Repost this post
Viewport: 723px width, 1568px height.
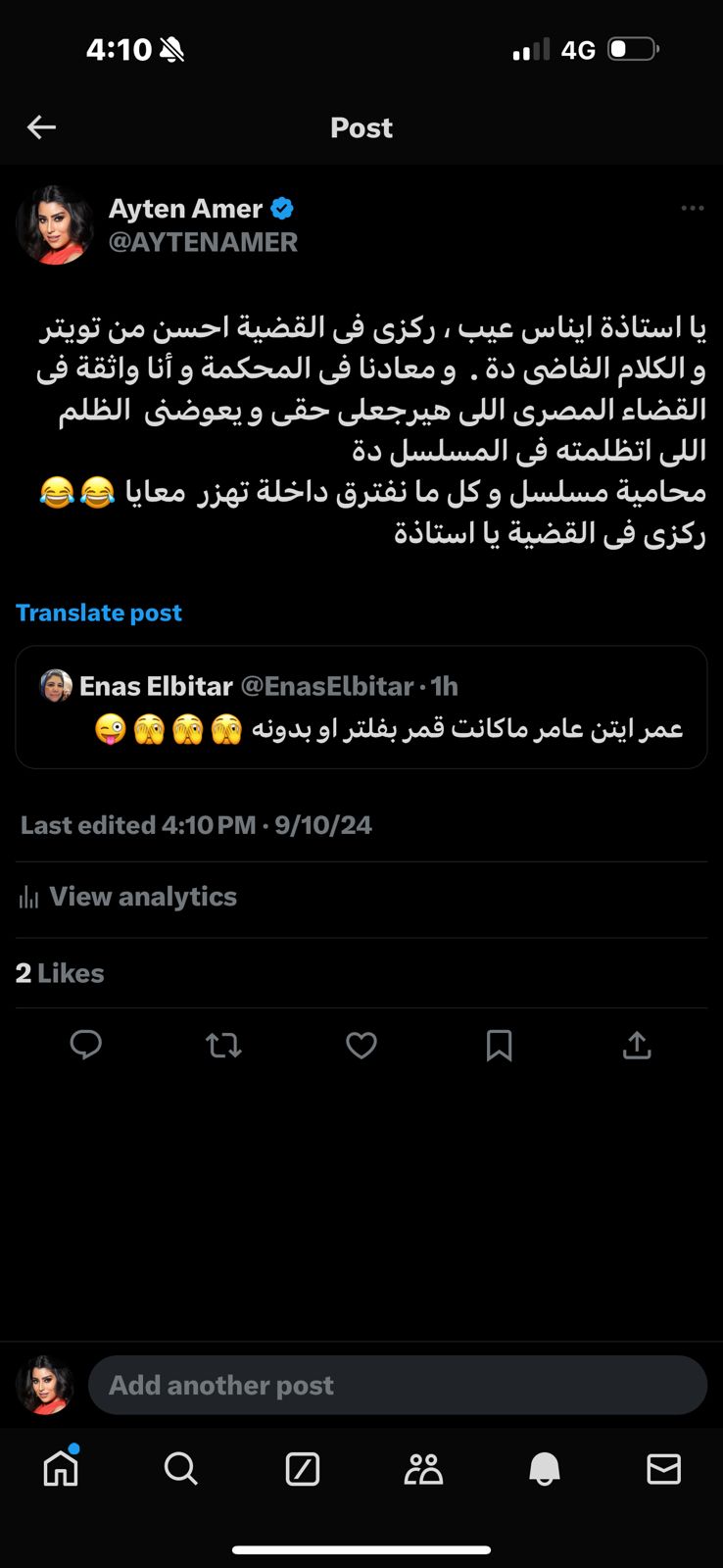tap(224, 1046)
